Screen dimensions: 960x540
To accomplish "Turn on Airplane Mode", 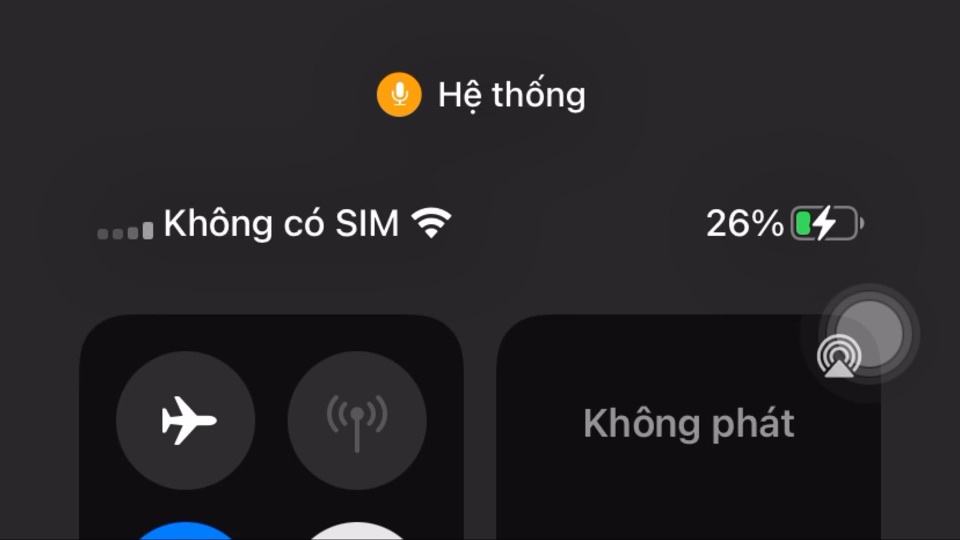I will click(x=186, y=419).
